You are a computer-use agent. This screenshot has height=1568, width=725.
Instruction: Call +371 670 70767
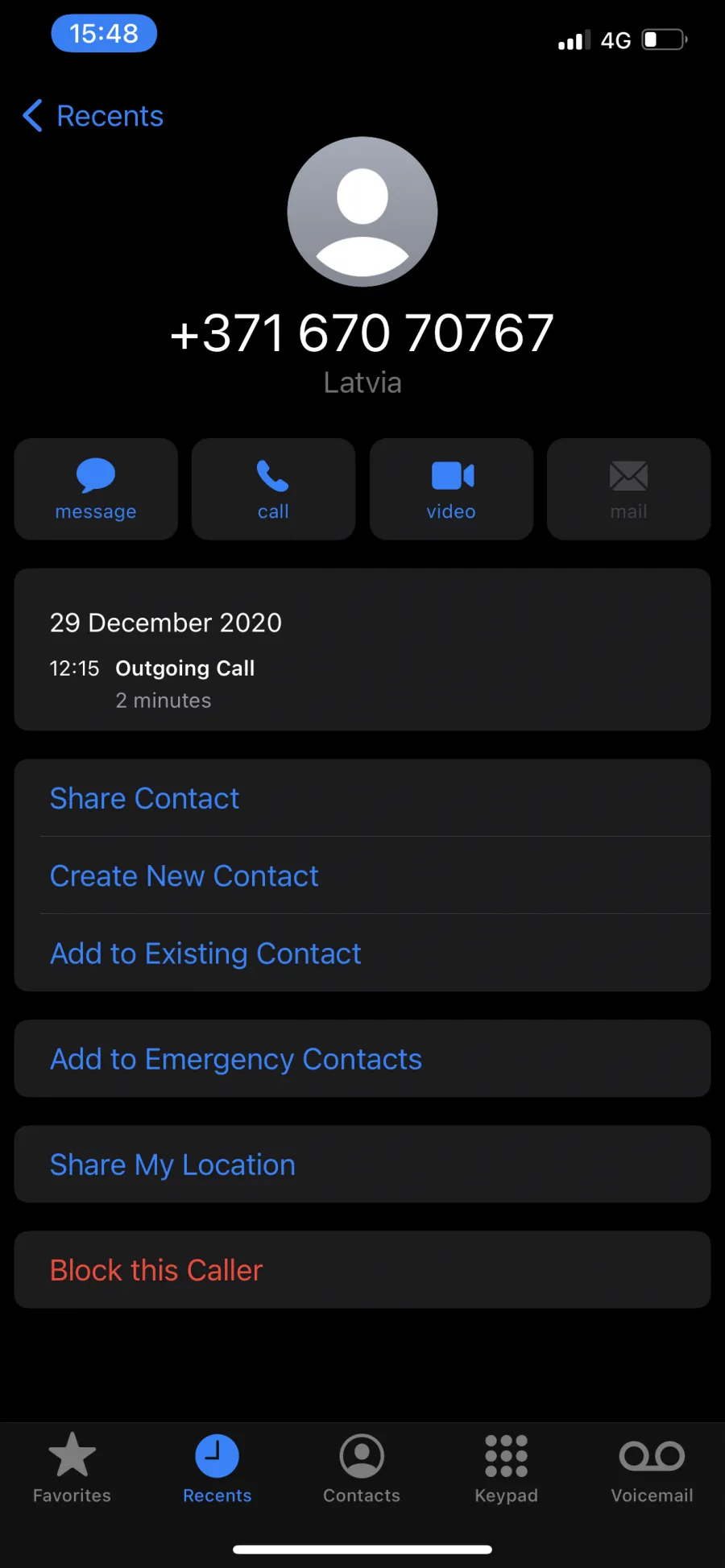click(273, 489)
